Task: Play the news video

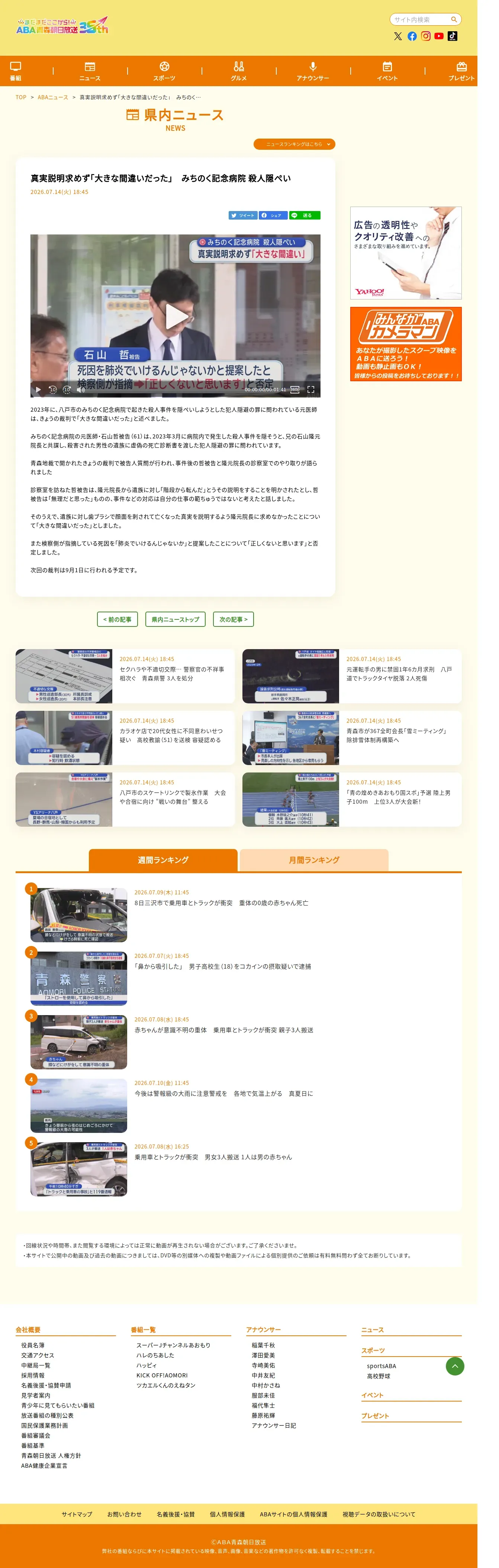Action: (176, 316)
